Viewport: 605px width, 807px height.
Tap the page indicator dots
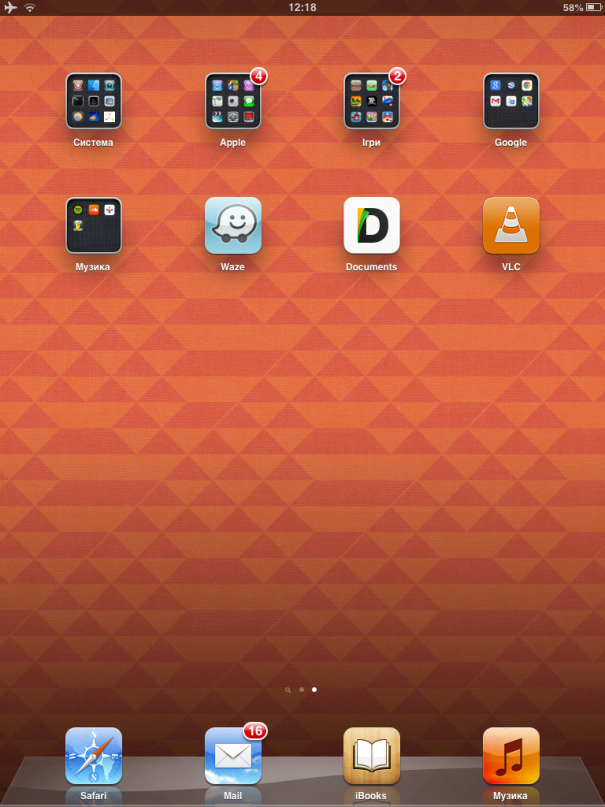tap(301, 689)
